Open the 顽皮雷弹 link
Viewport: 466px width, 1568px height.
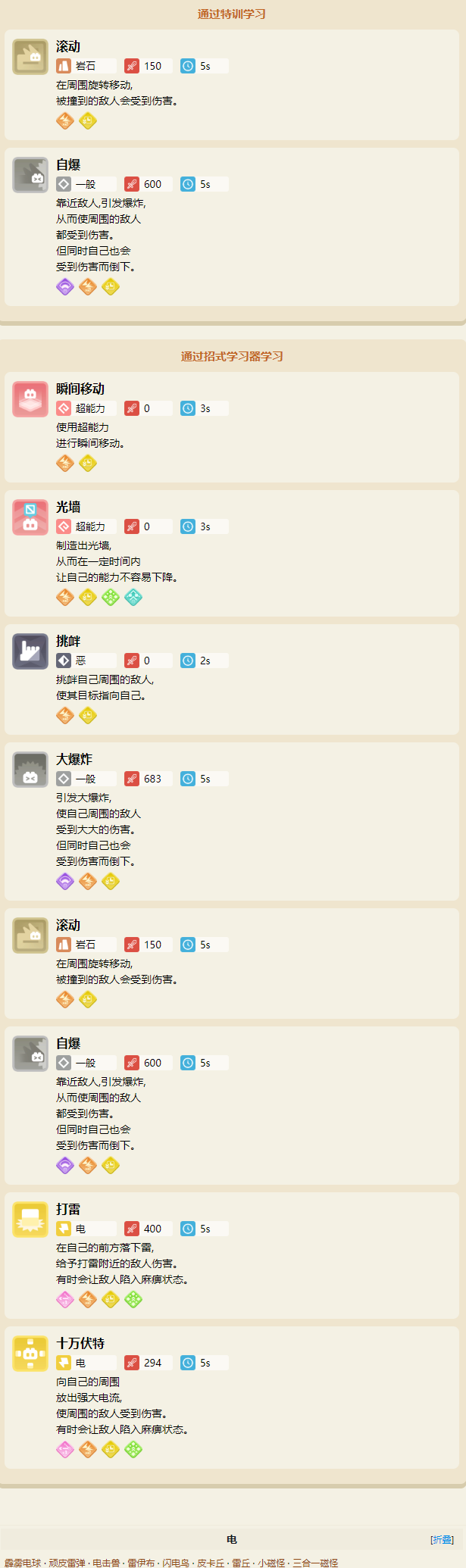click(x=67, y=1562)
